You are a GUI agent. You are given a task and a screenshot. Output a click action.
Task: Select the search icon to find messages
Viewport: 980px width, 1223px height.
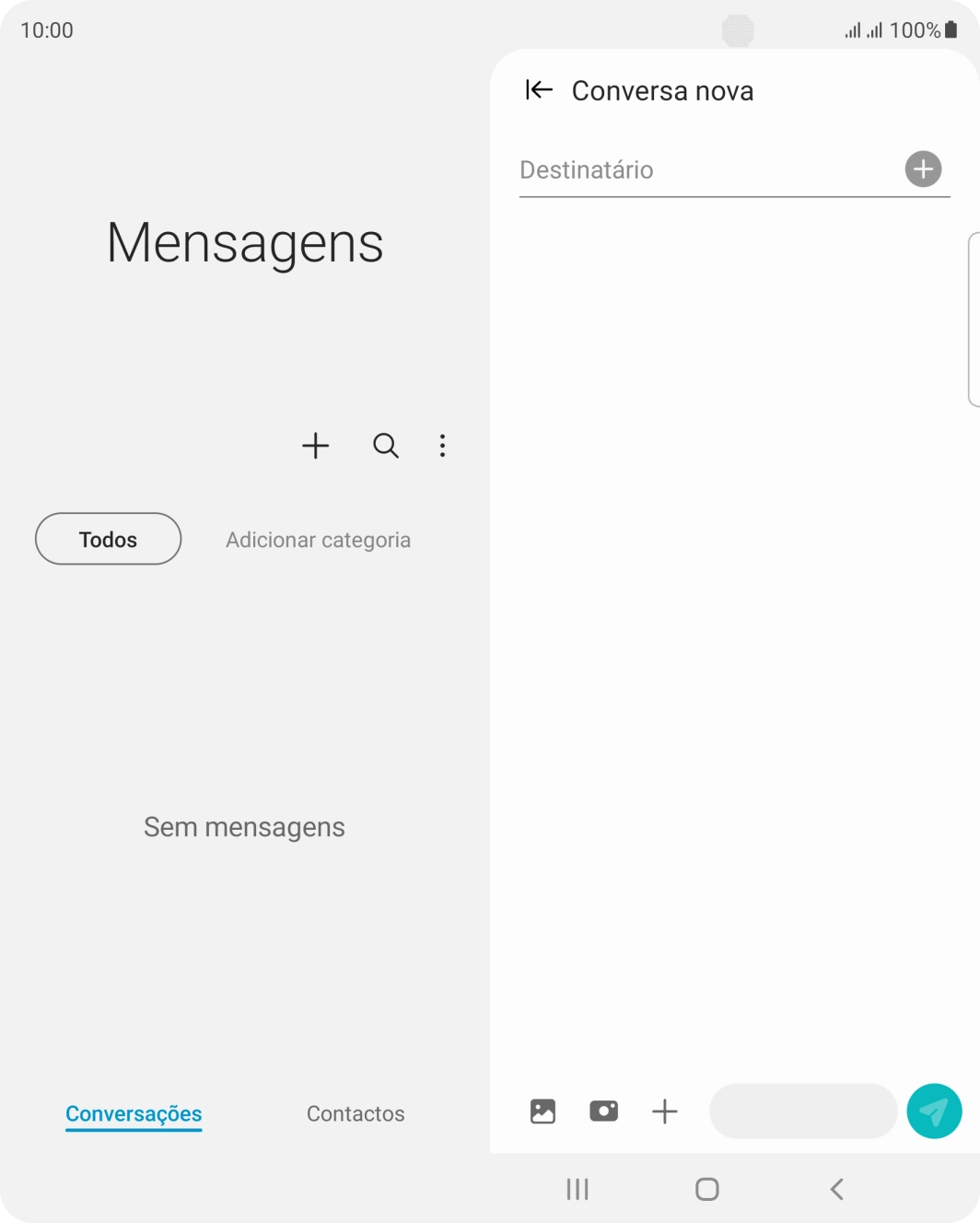[x=386, y=446]
